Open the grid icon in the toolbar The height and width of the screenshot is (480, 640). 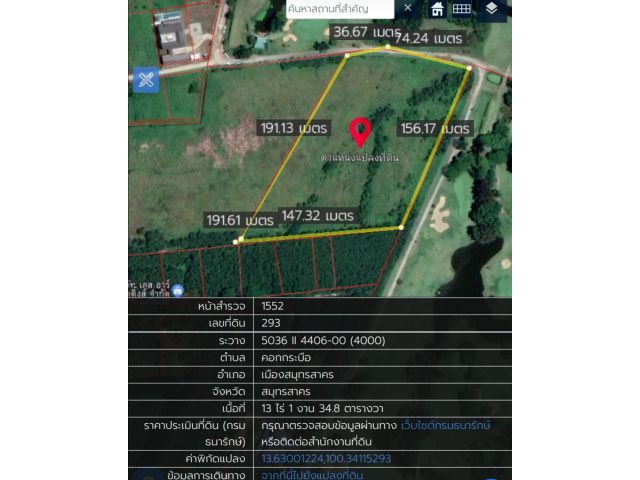461,9
